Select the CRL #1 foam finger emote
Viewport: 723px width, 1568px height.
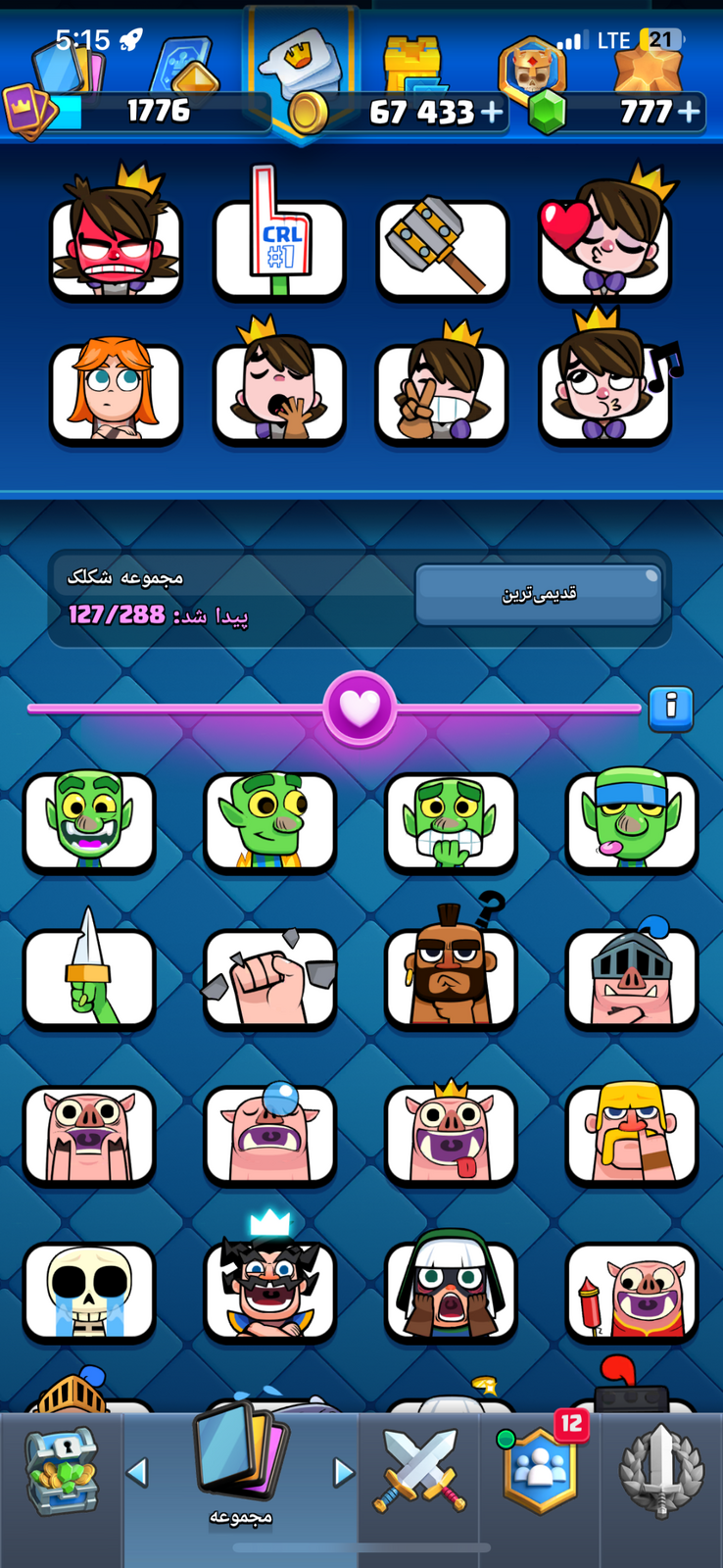(x=279, y=235)
